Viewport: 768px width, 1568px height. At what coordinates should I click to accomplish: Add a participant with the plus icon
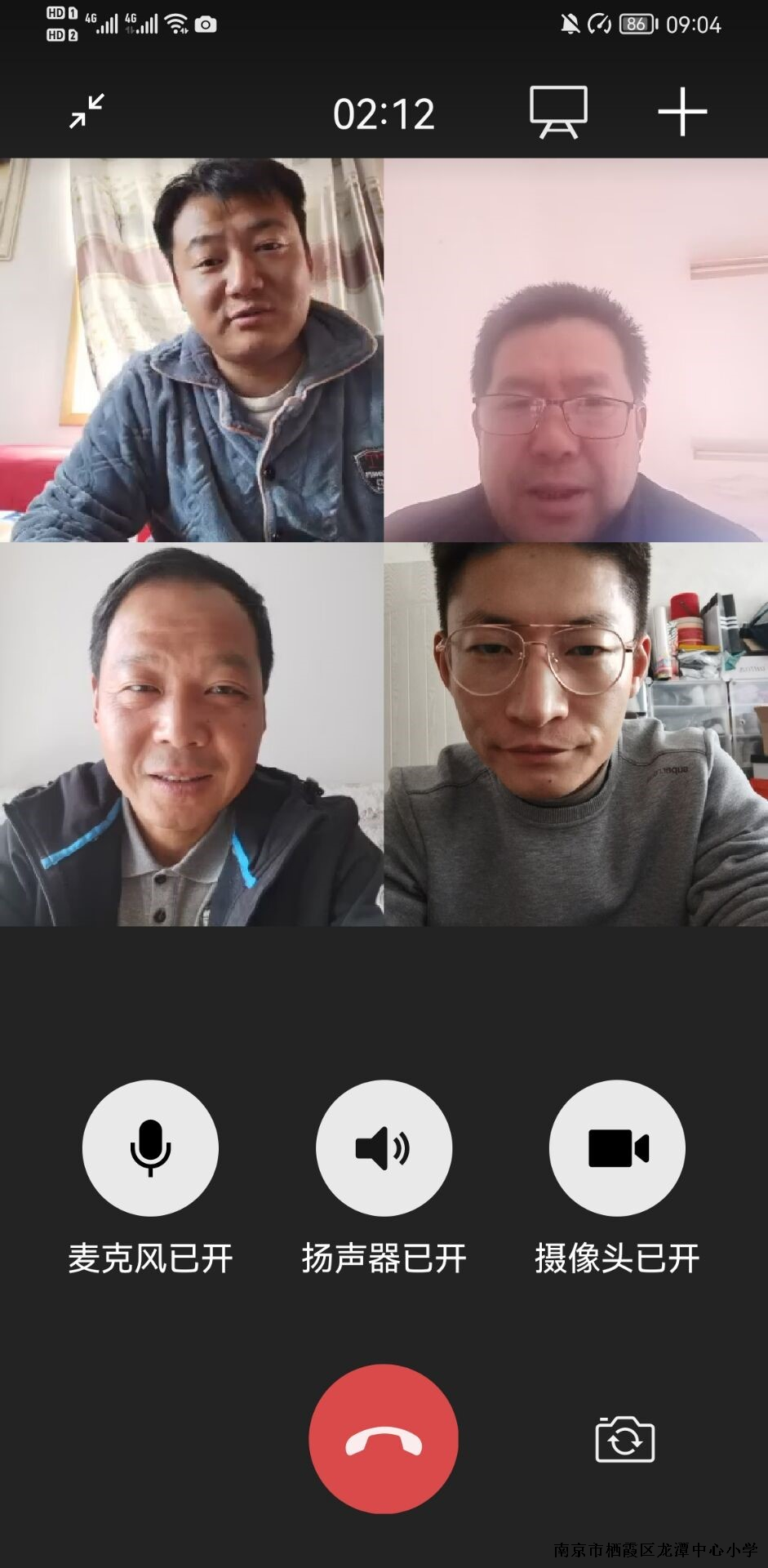point(682,112)
